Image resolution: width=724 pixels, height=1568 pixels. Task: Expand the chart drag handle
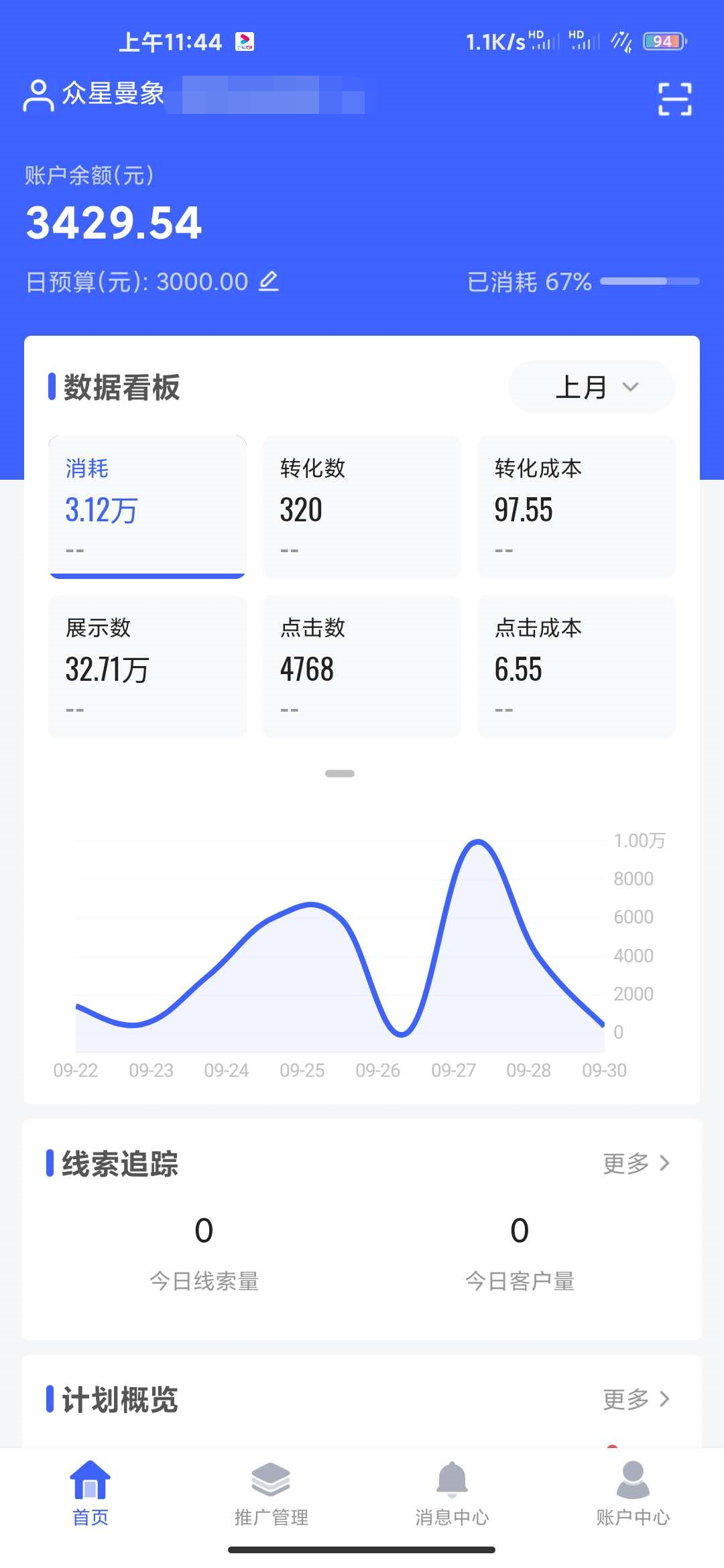340,773
